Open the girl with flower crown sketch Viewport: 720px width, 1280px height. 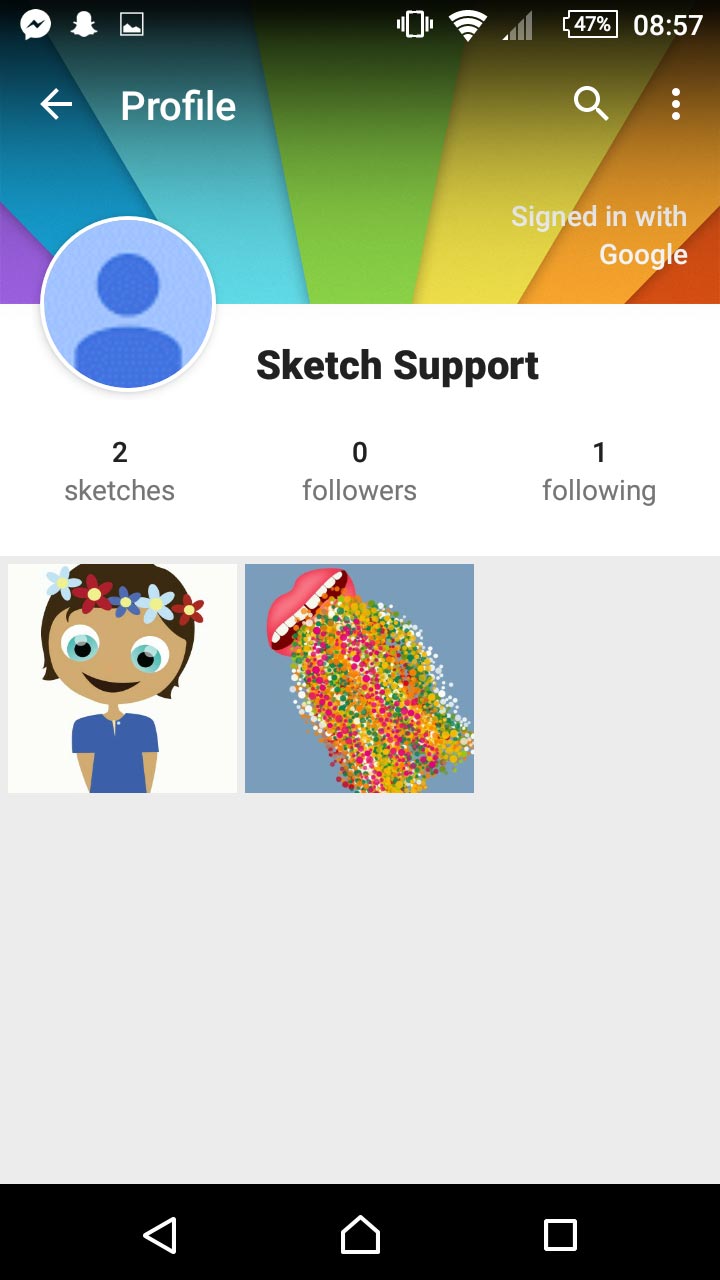(x=122, y=678)
